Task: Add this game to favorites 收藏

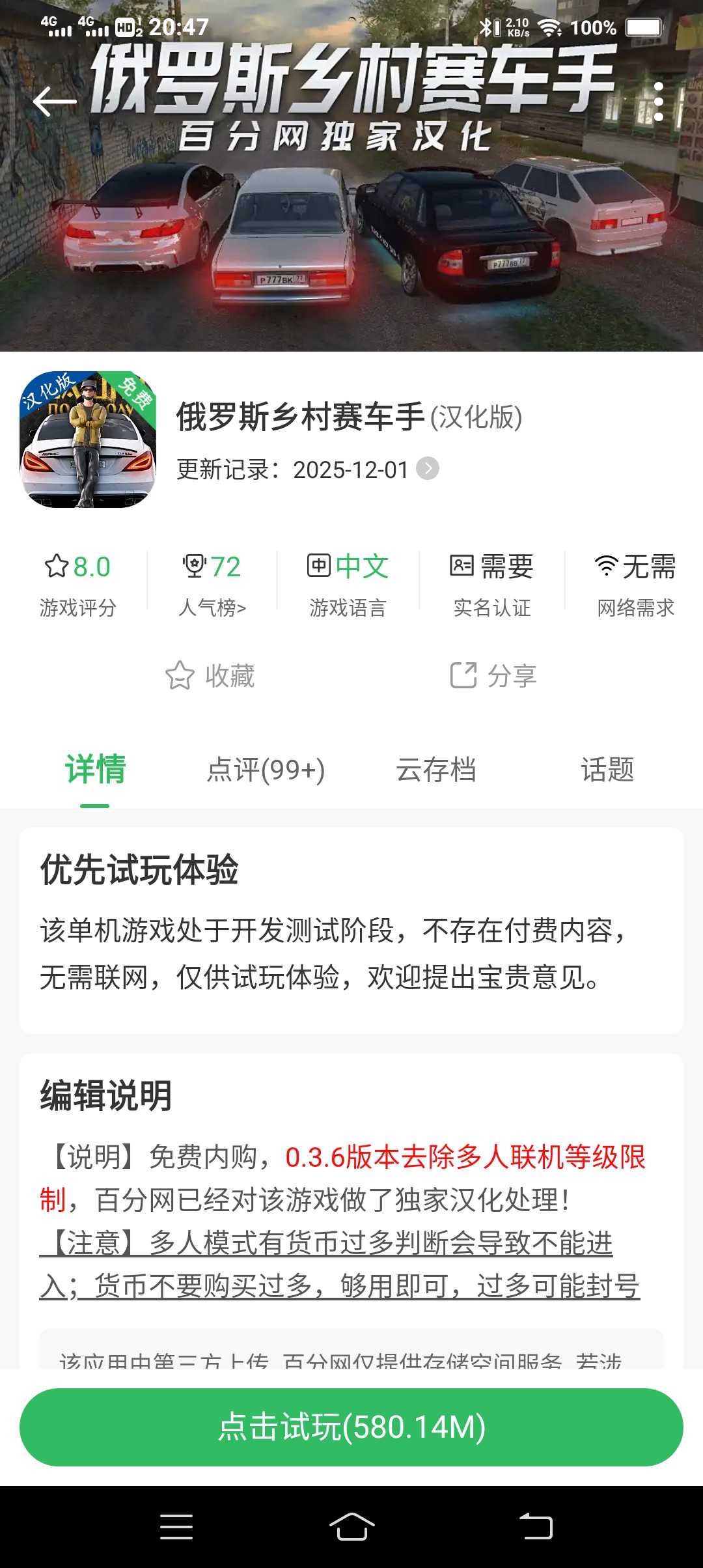Action: (x=210, y=676)
